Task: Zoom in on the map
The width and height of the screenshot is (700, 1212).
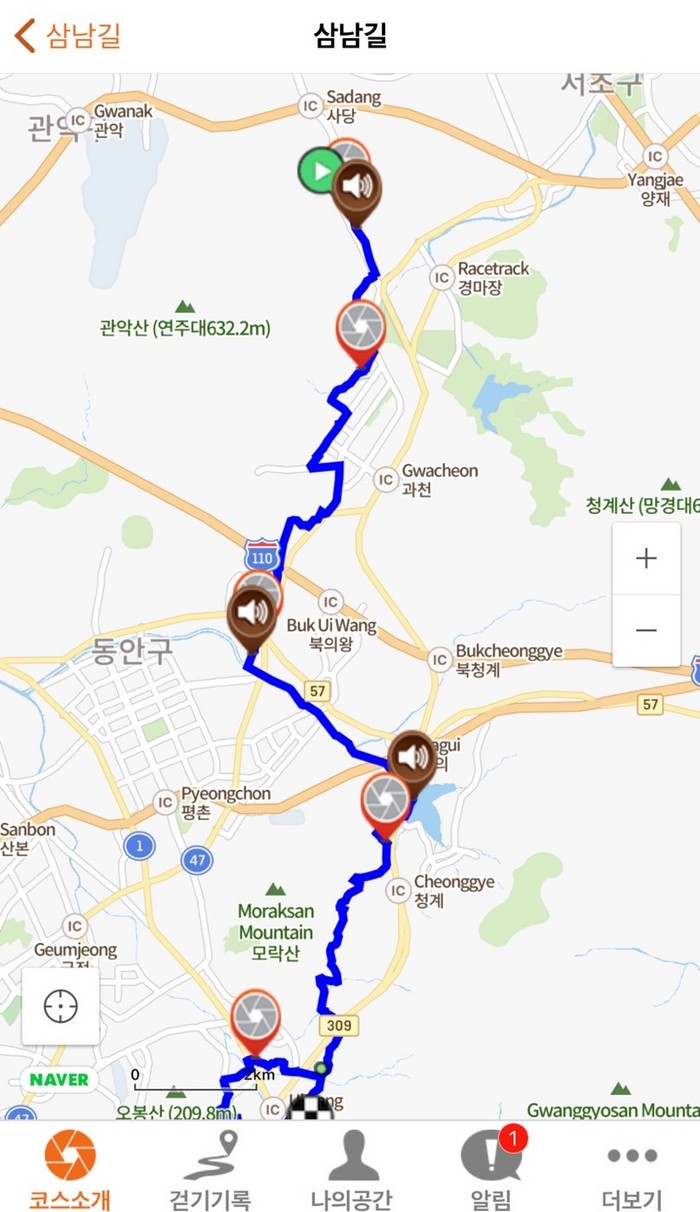Action: 646,558
